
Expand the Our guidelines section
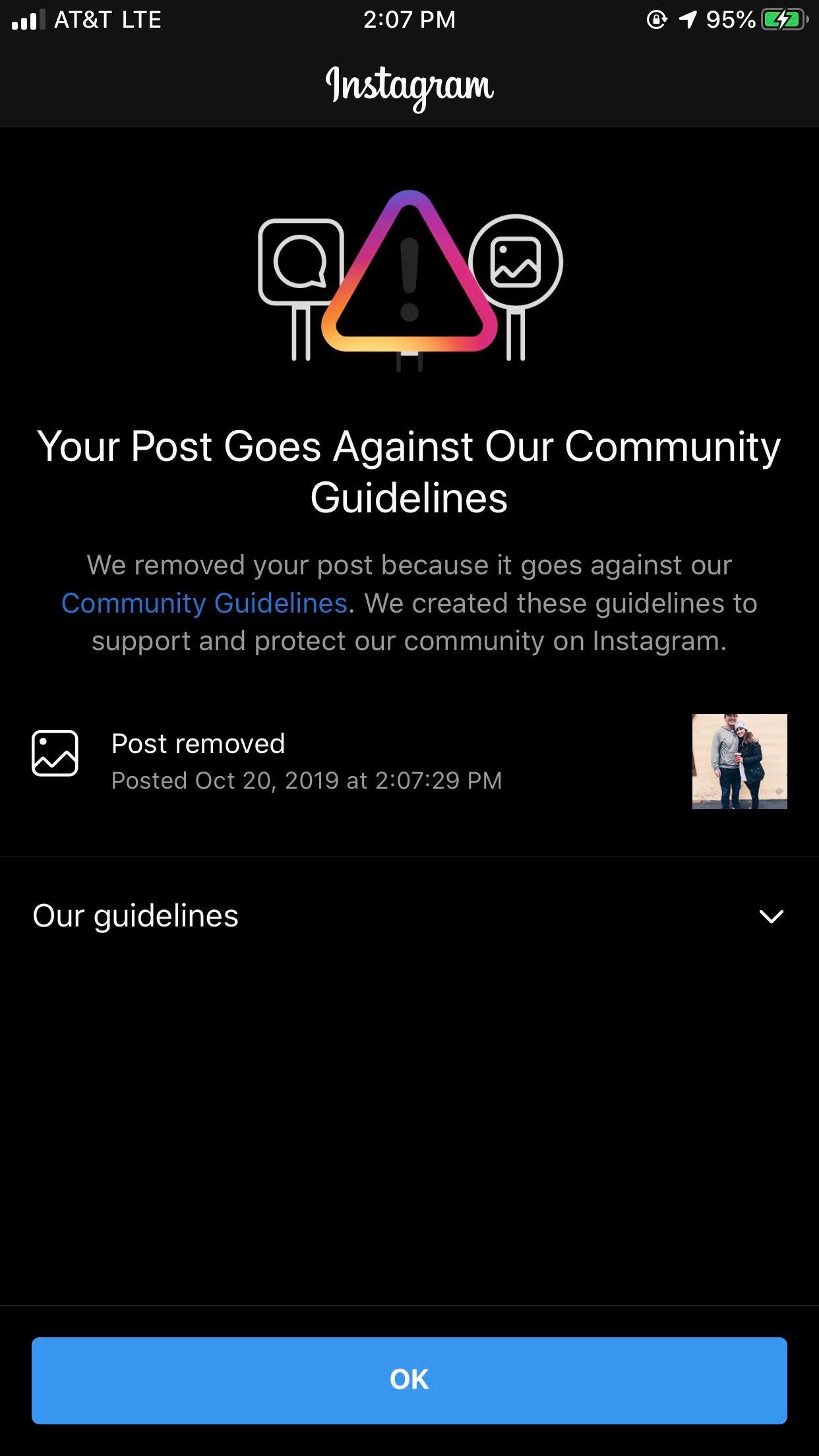coord(770,916)
